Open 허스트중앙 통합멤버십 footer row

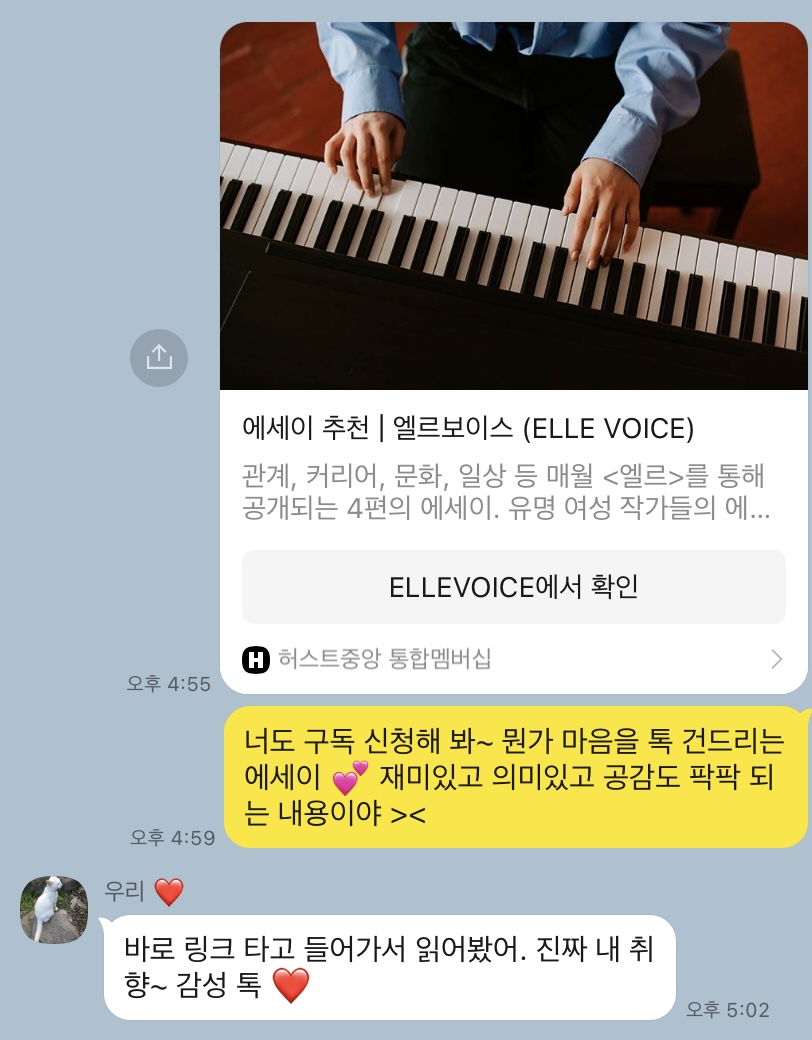(513, 659)
